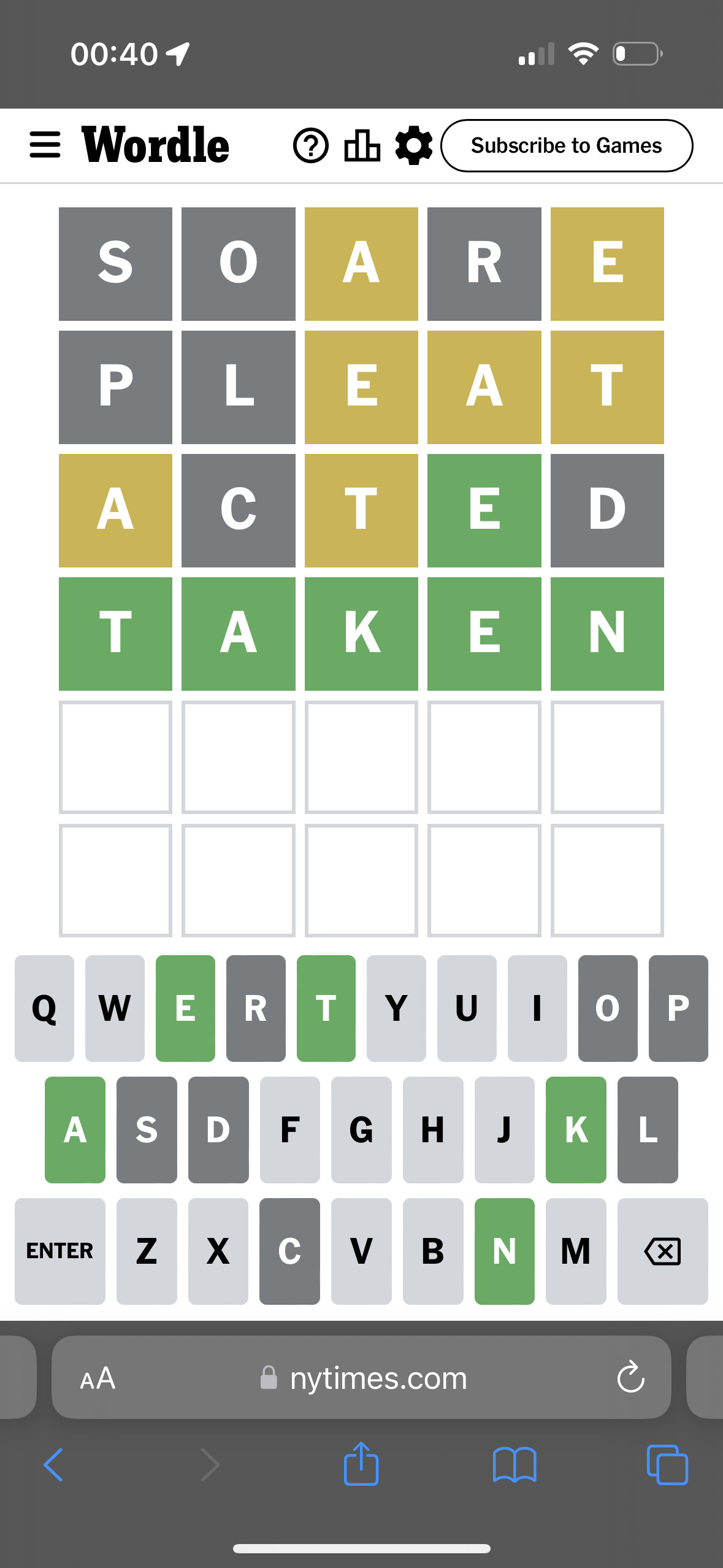
Task: Tap the ENTER key
Action: tap(59, 1251)
